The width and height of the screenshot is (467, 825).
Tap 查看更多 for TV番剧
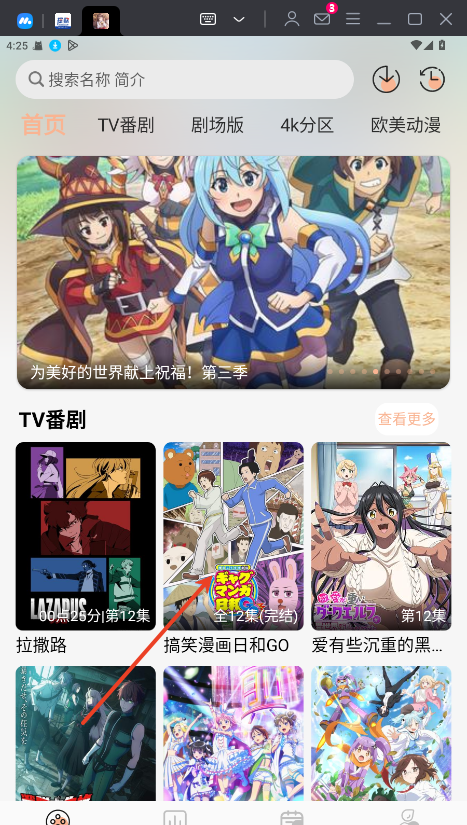click(407, 419)
